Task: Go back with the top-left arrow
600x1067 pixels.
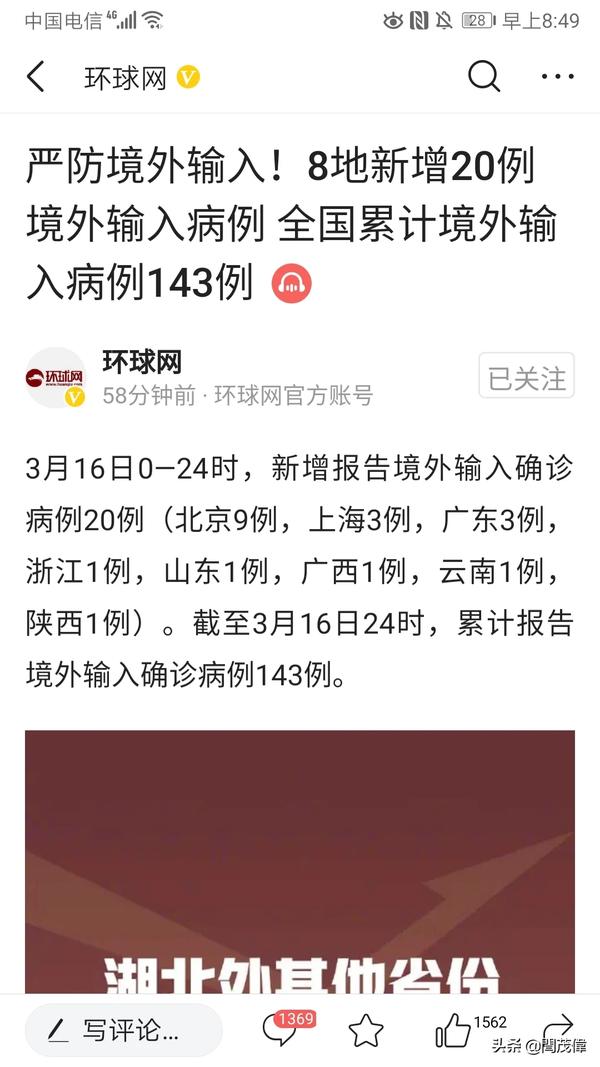Action: coord(35,76)
